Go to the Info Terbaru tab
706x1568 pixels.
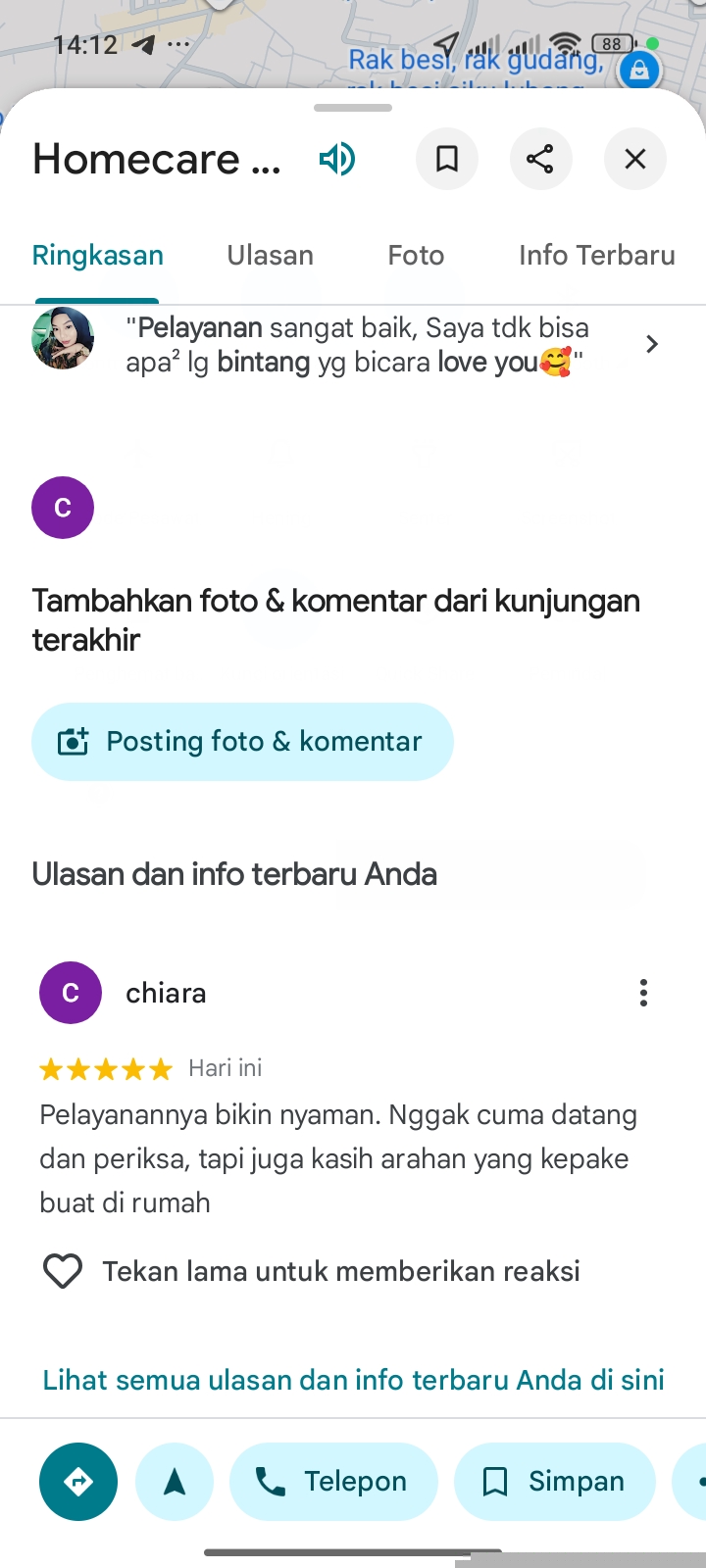tap(596, 256)
